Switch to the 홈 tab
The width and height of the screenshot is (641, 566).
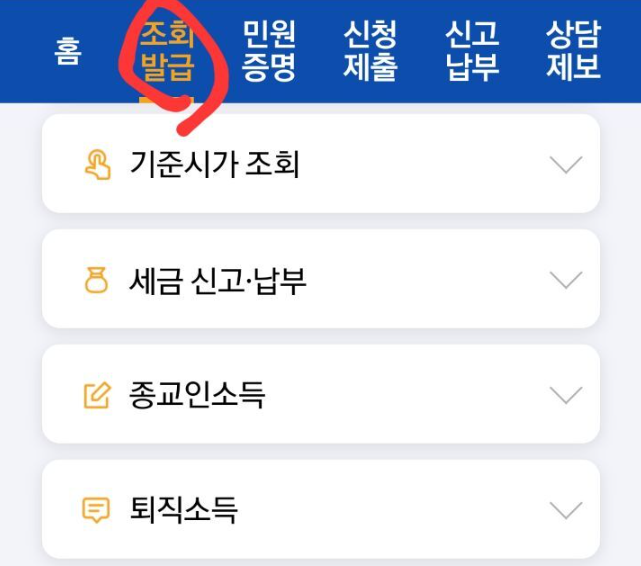coord(68,51)
